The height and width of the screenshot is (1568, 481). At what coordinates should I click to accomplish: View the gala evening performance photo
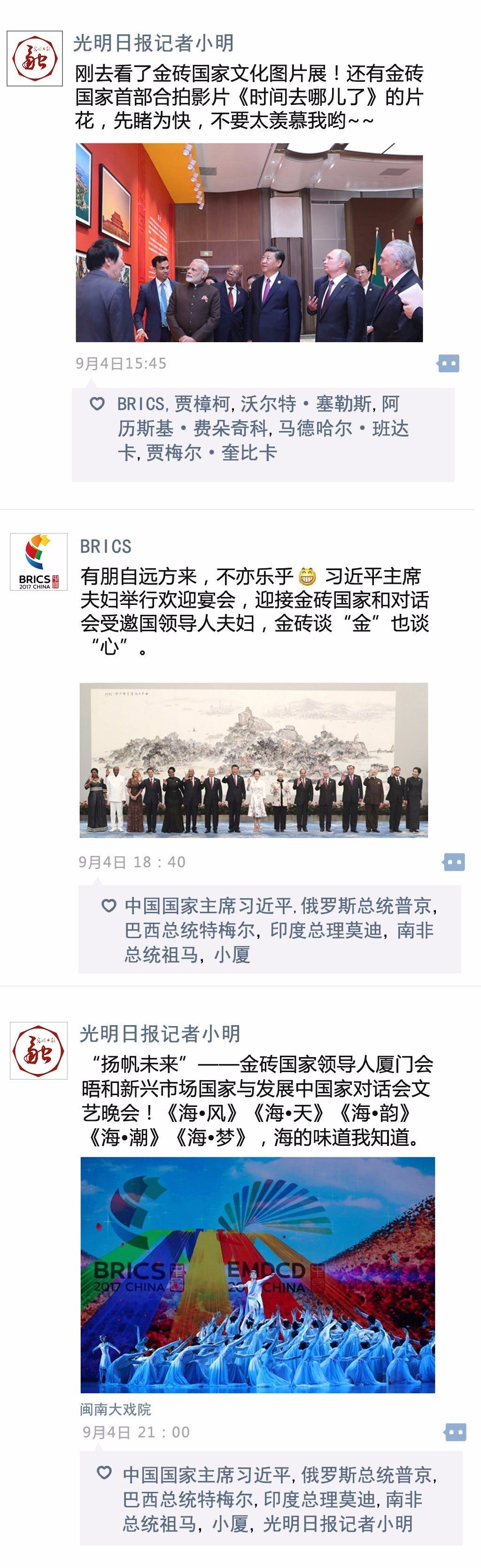[x=257, y=1275]
